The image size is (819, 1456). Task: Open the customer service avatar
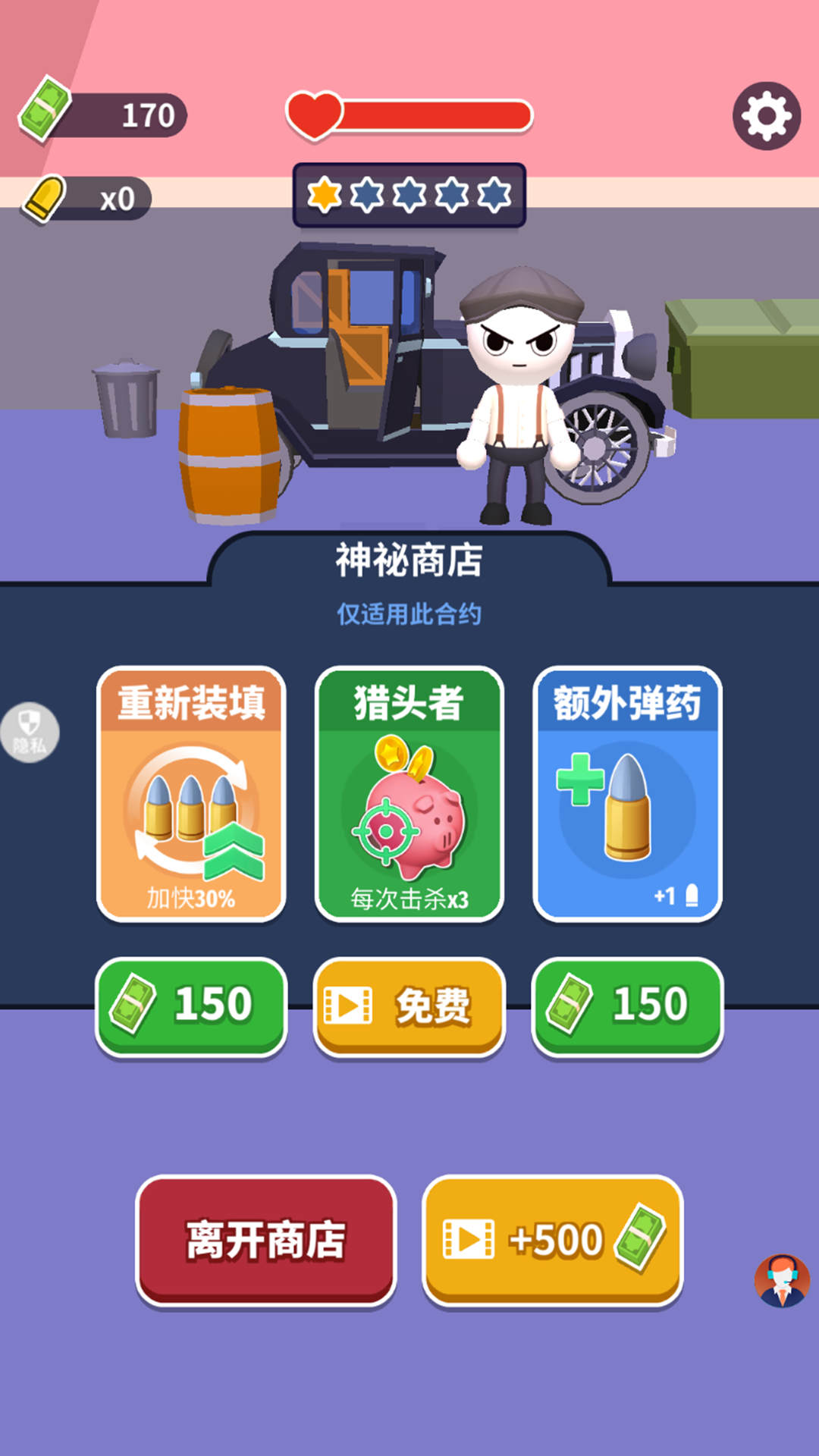[782, 1280]
